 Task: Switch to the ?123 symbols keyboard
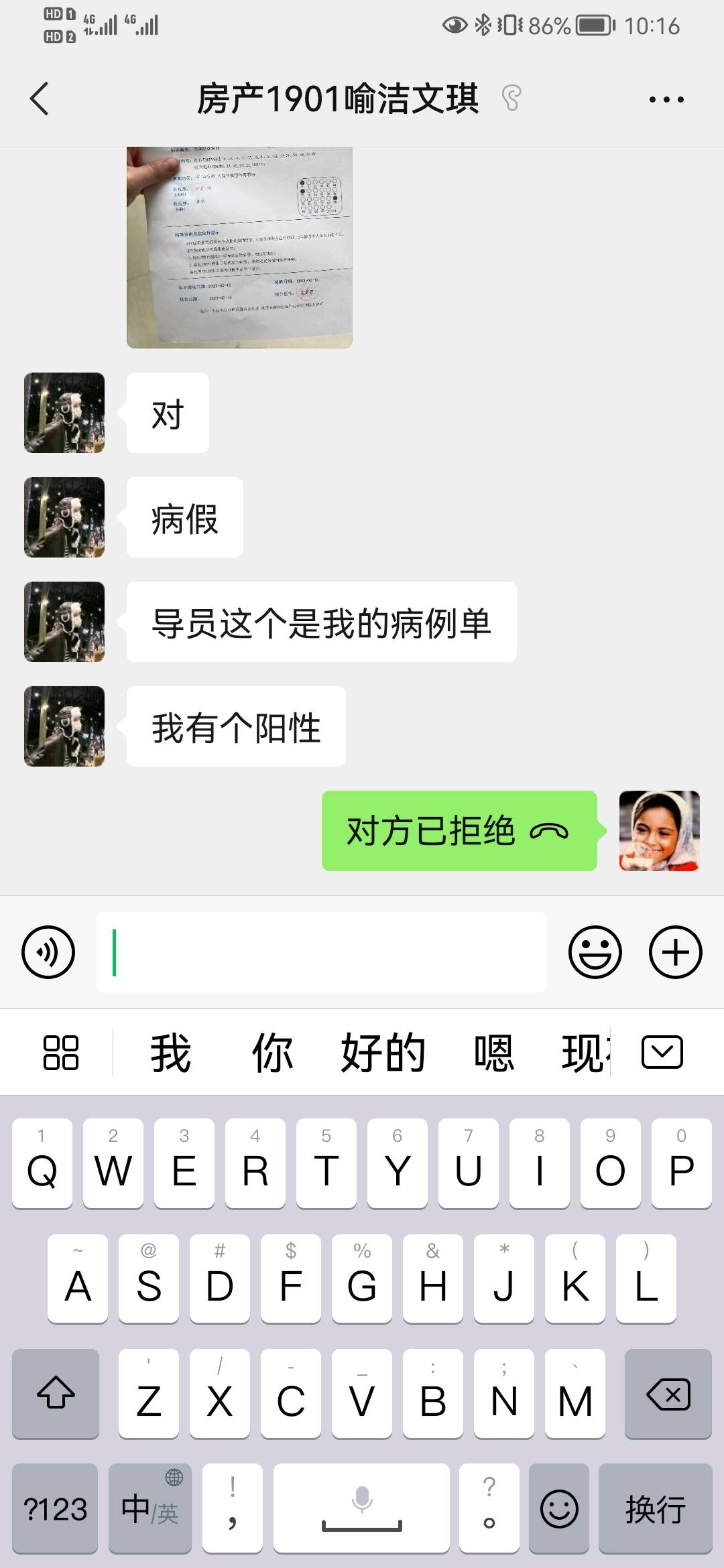point(55,1508)
